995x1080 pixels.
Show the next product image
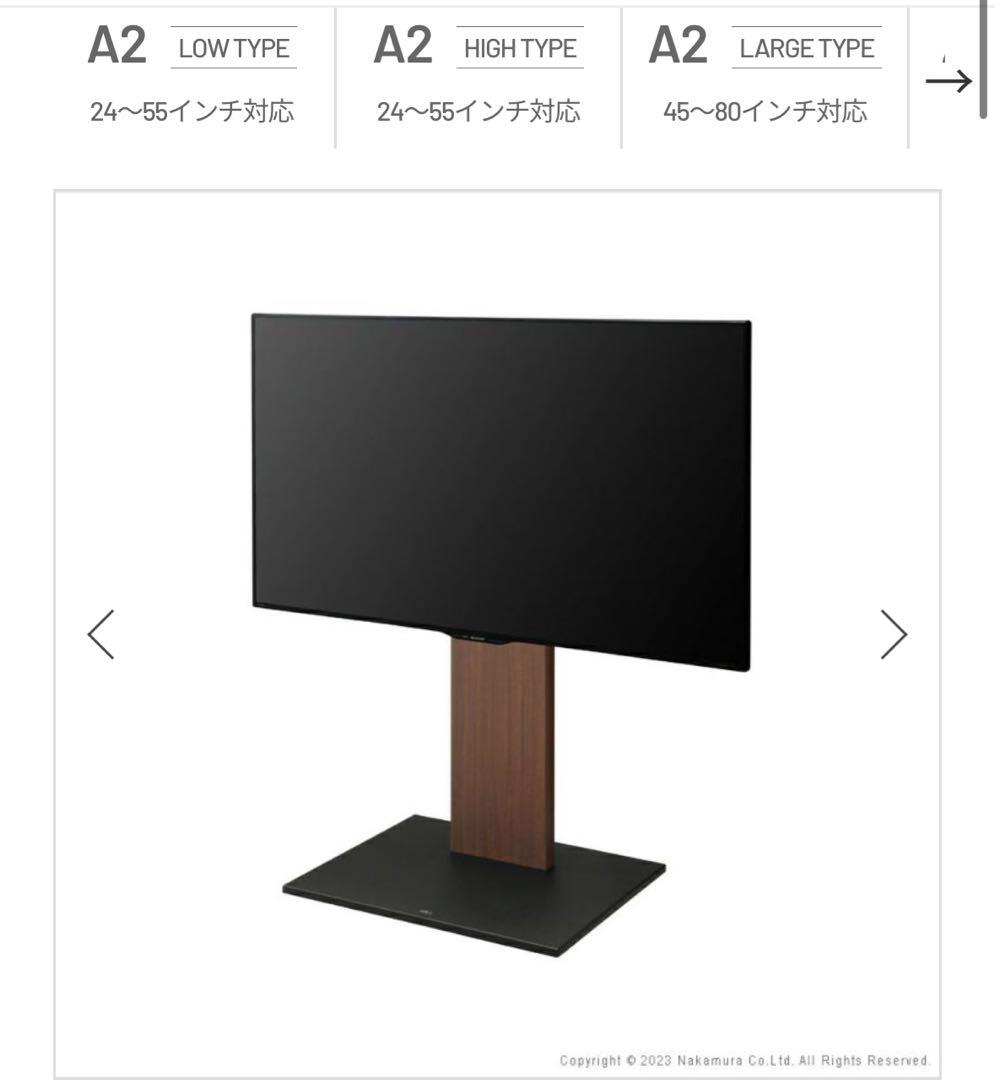coord(893,634)
